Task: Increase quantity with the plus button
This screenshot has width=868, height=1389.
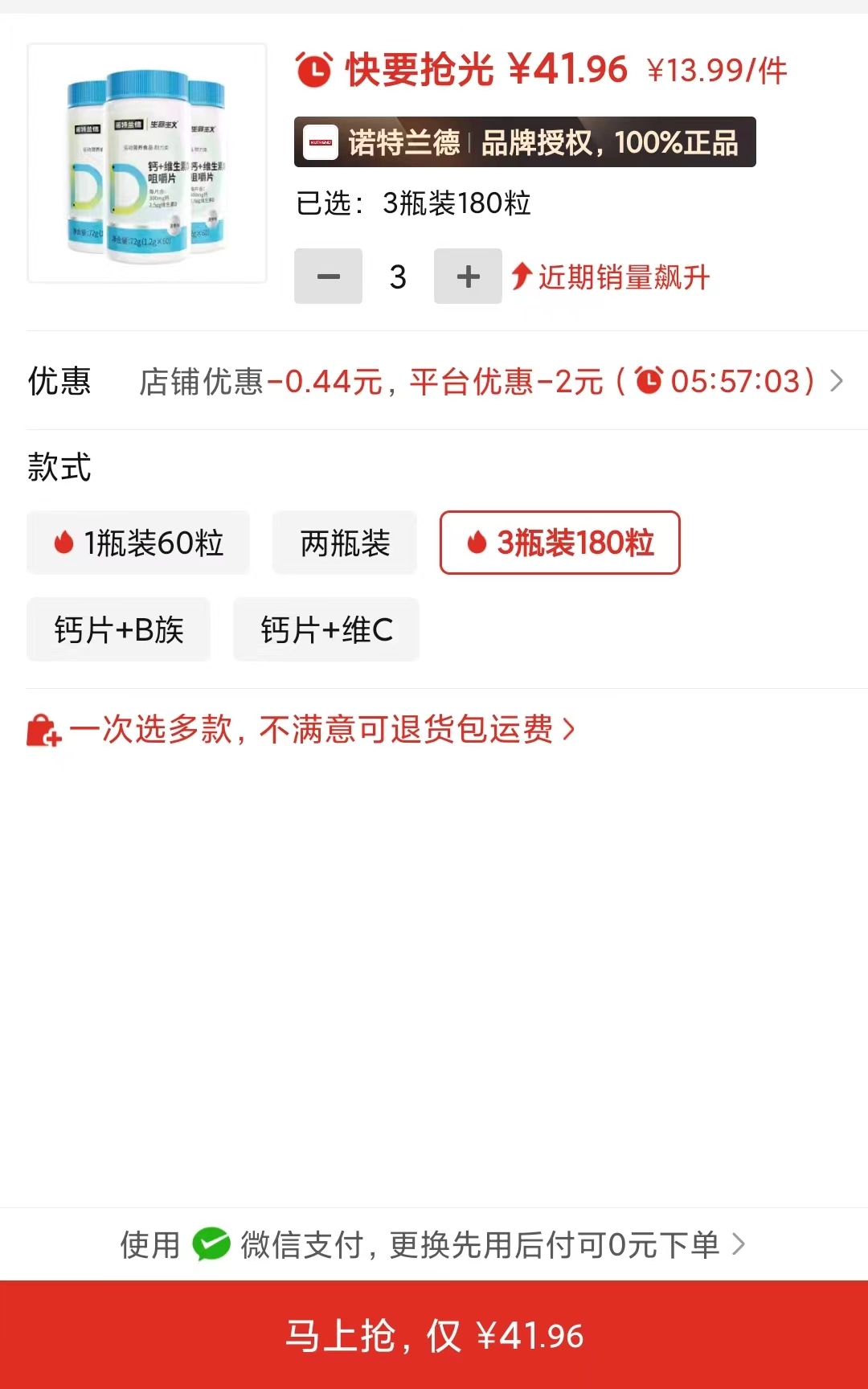Action: coord(468,277)
